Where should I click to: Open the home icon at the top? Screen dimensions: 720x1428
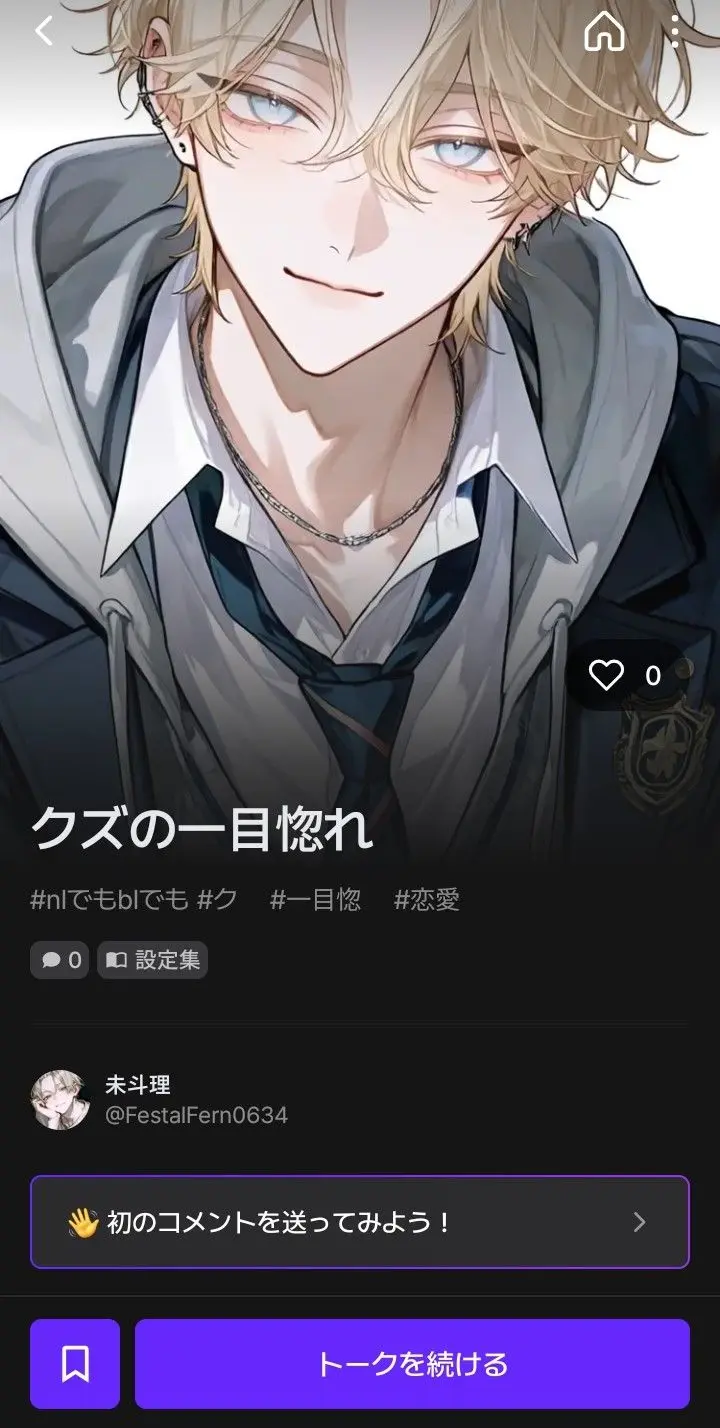click(x=604, y=32)
